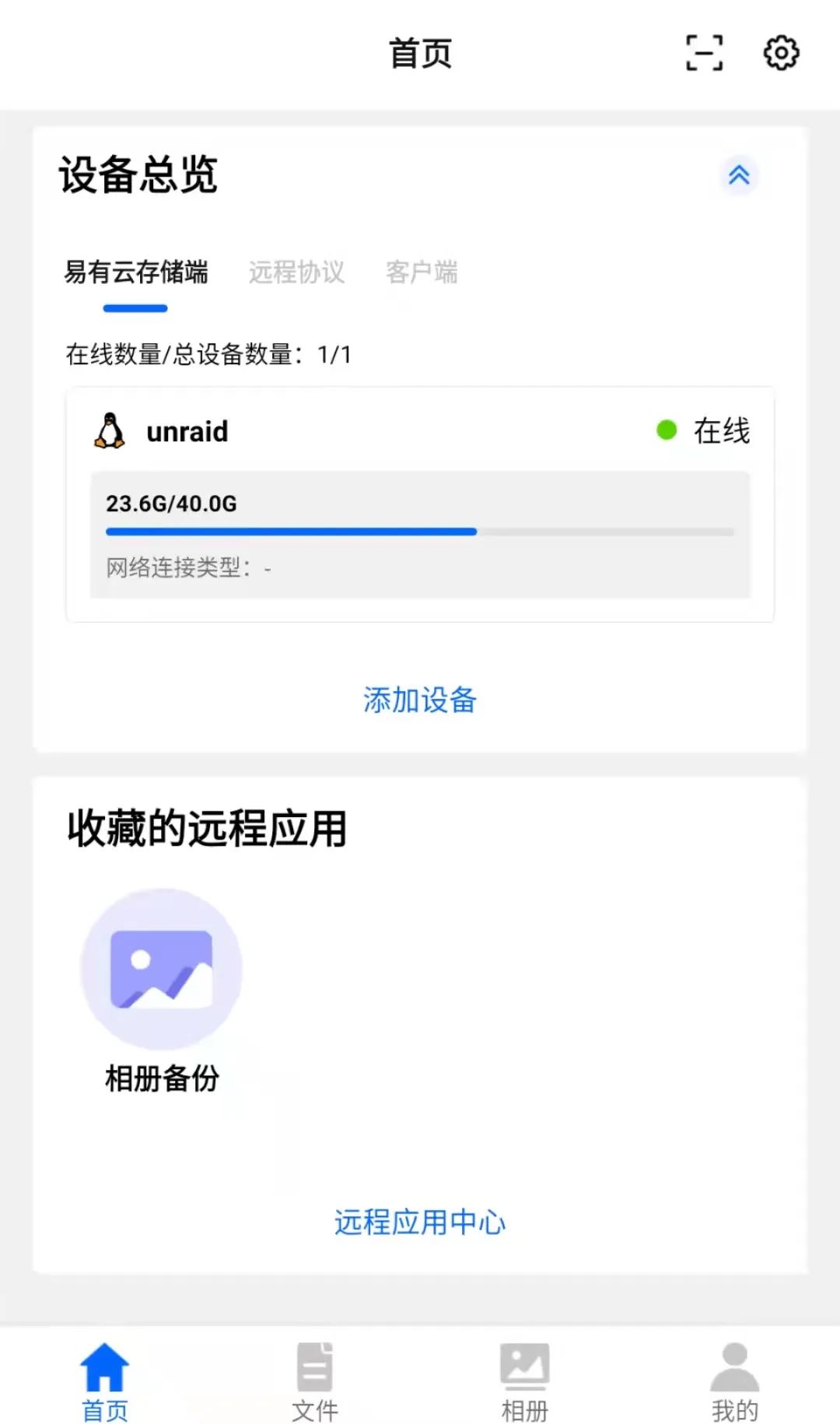840x1424 pixels.
Task: Open the 我的 bottom tab
Action: tap(735, 1382)
